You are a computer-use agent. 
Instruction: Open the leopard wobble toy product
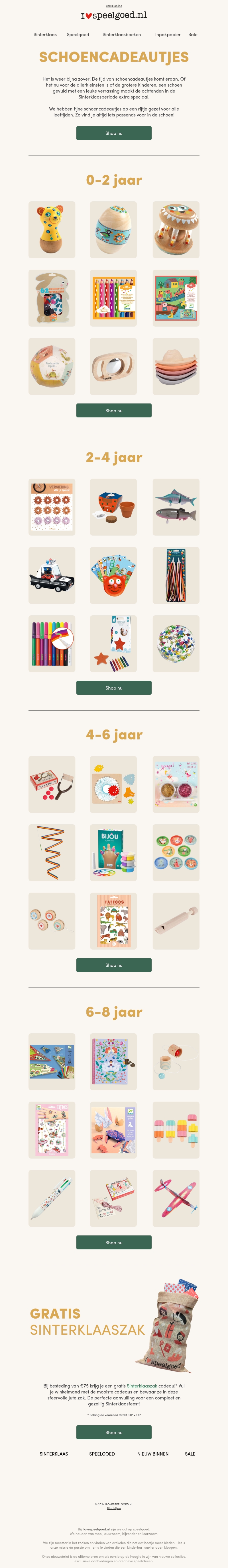52,229
